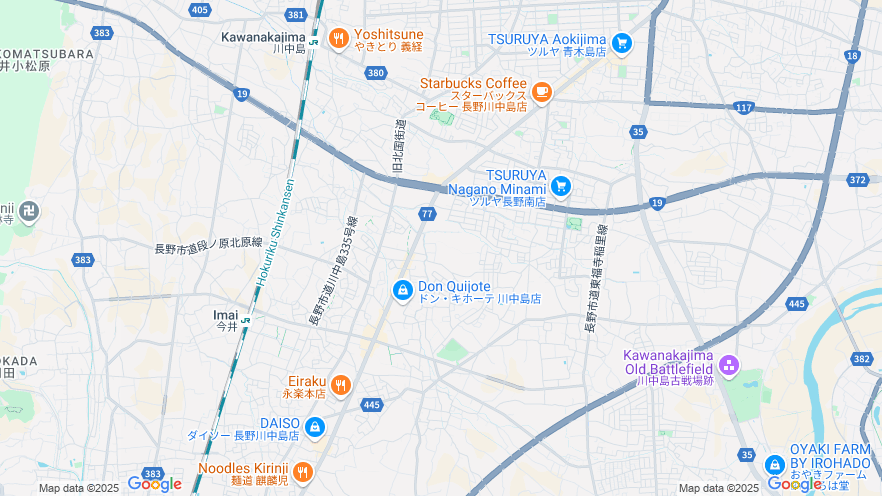Select the Kawanakajima train station icon
882x496 pixels.
click(313, 41)
